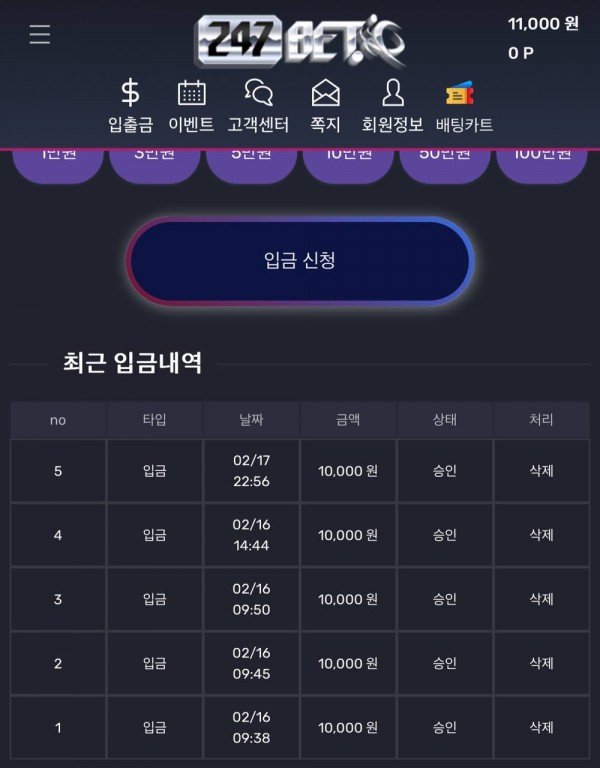Delete deposit record no 5
This screenshot has width=600, height=768.
pos(541,471)
